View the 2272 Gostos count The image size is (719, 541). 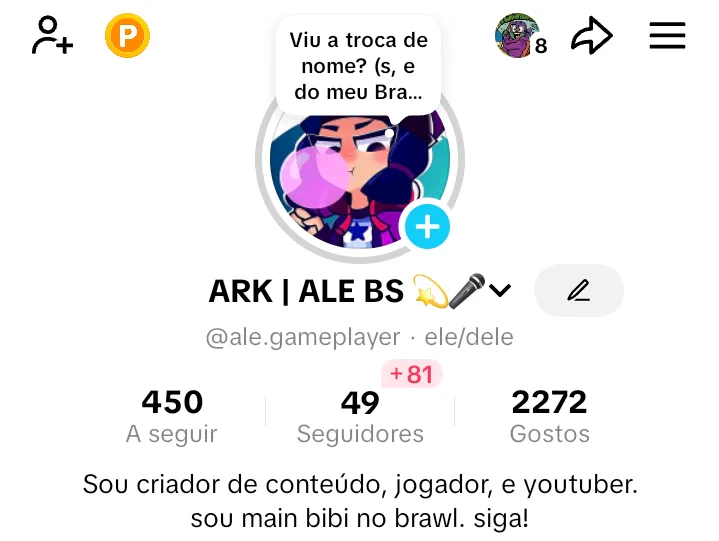(549, 416)
